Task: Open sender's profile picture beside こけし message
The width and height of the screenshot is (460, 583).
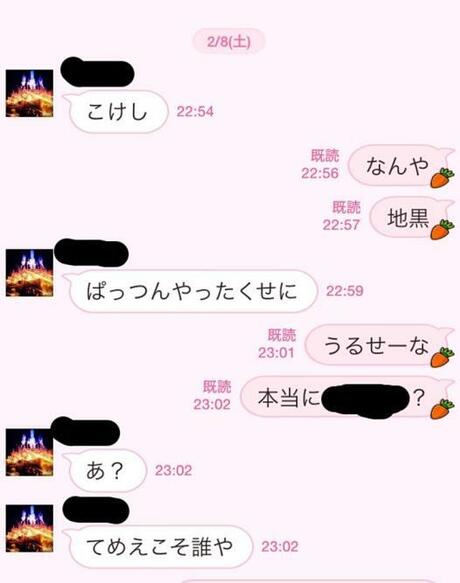Action: (29, 93)
